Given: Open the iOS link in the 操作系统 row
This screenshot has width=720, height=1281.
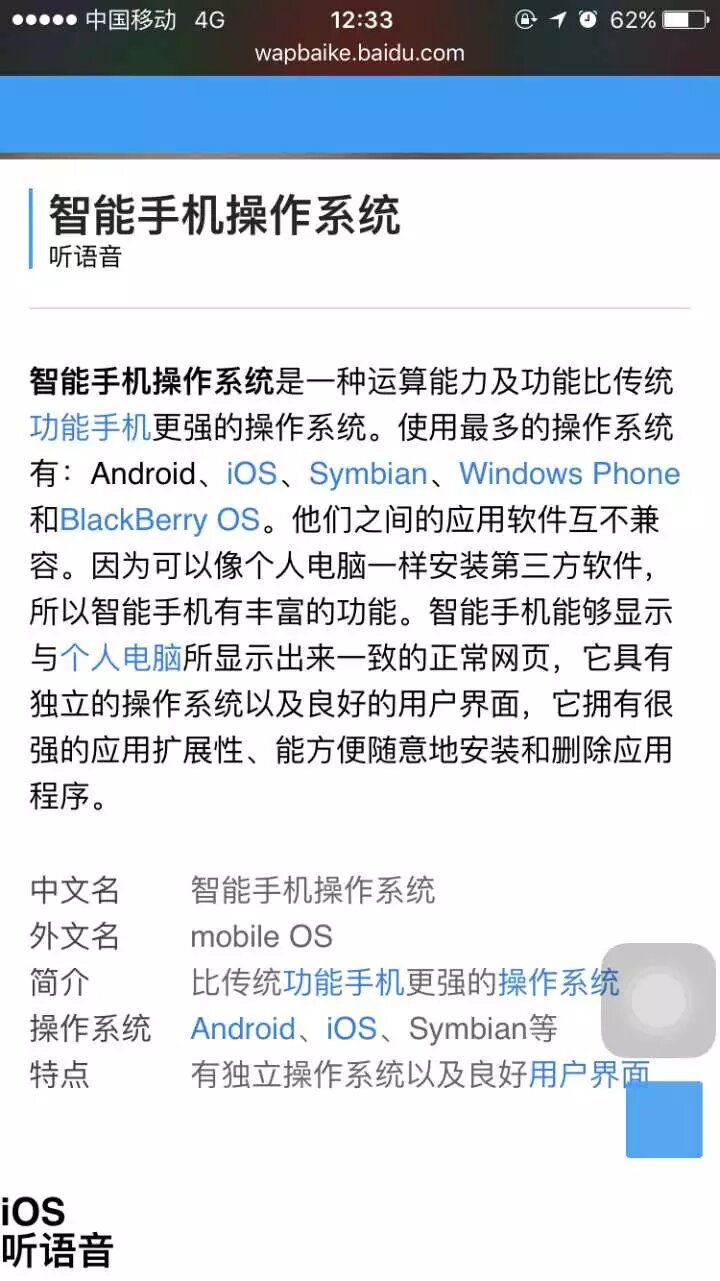Looking at the screenshot, I should [352, 1028].
